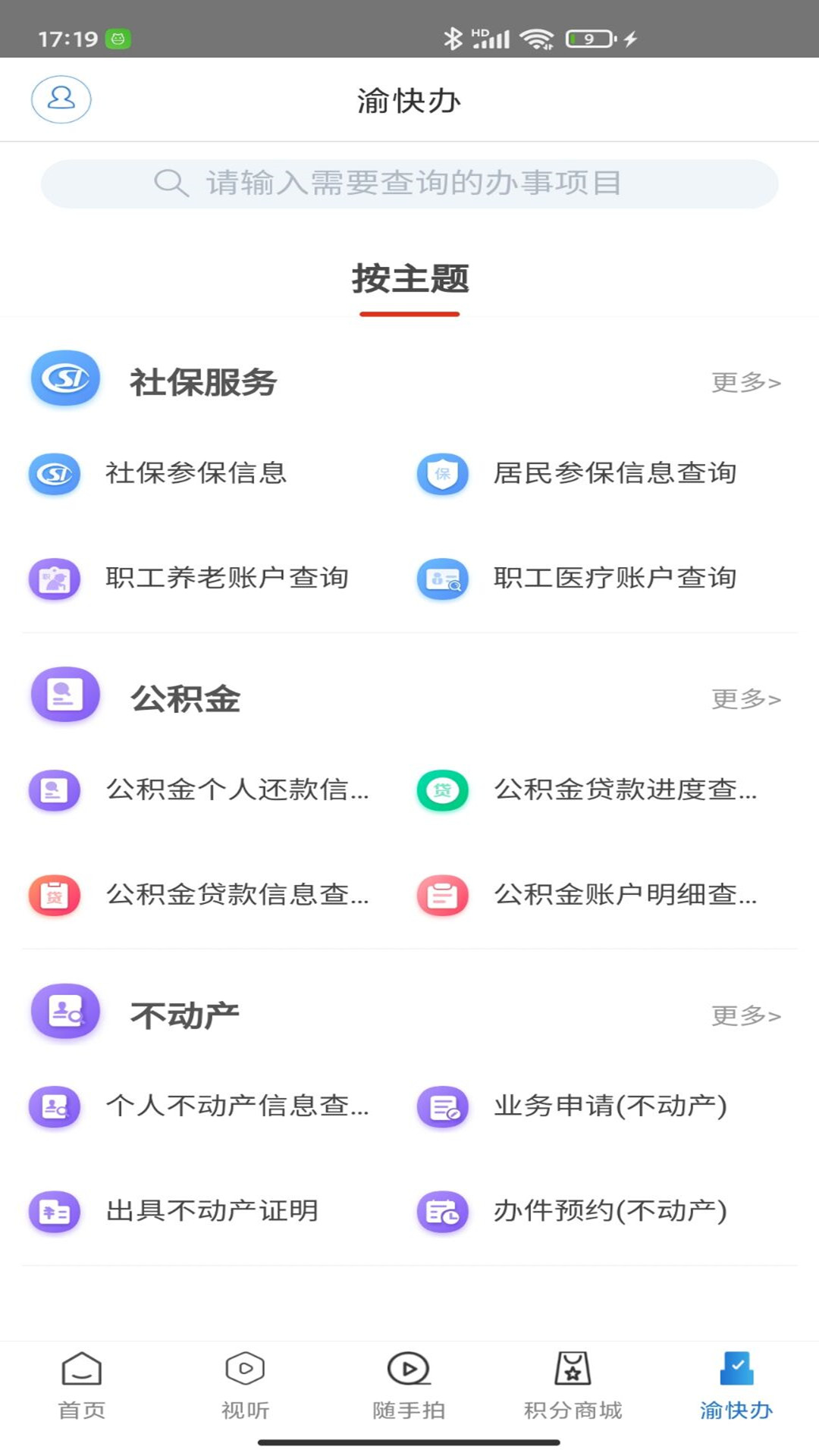
Task: Select the 出具不动产证明 icon
Action: coord(54,1212)
